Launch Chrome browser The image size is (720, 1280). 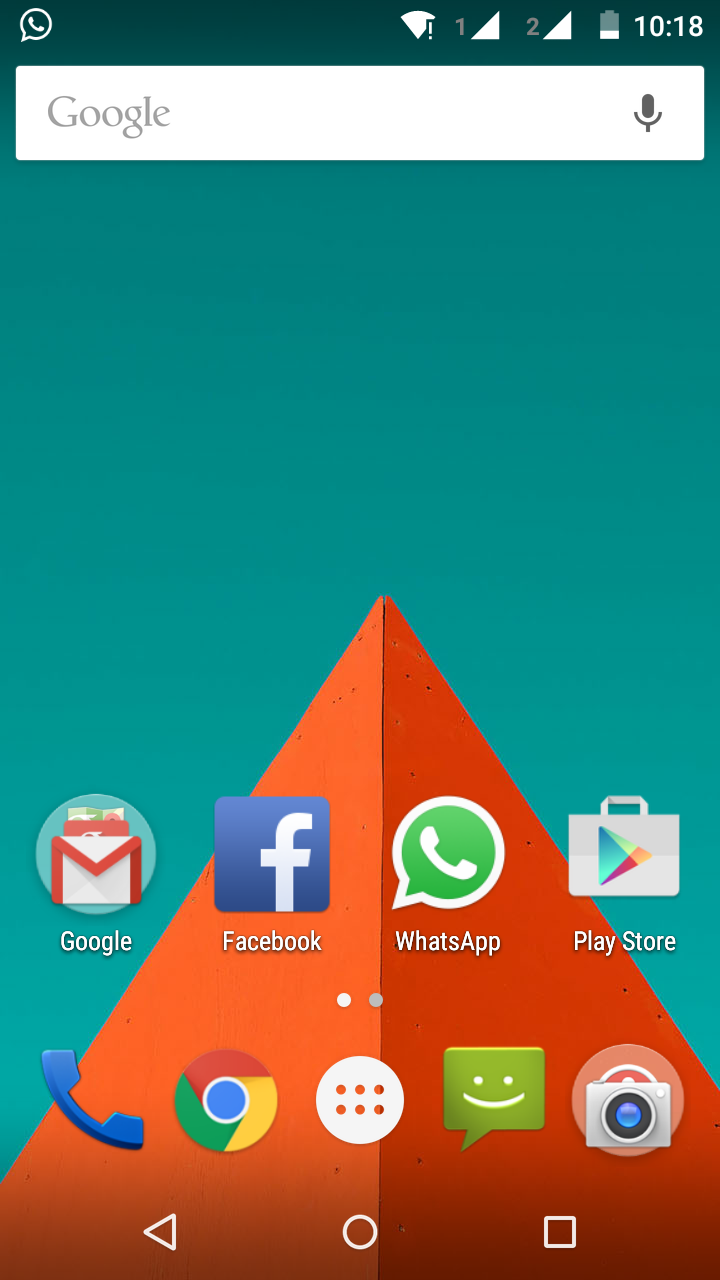click(226, 1100)
